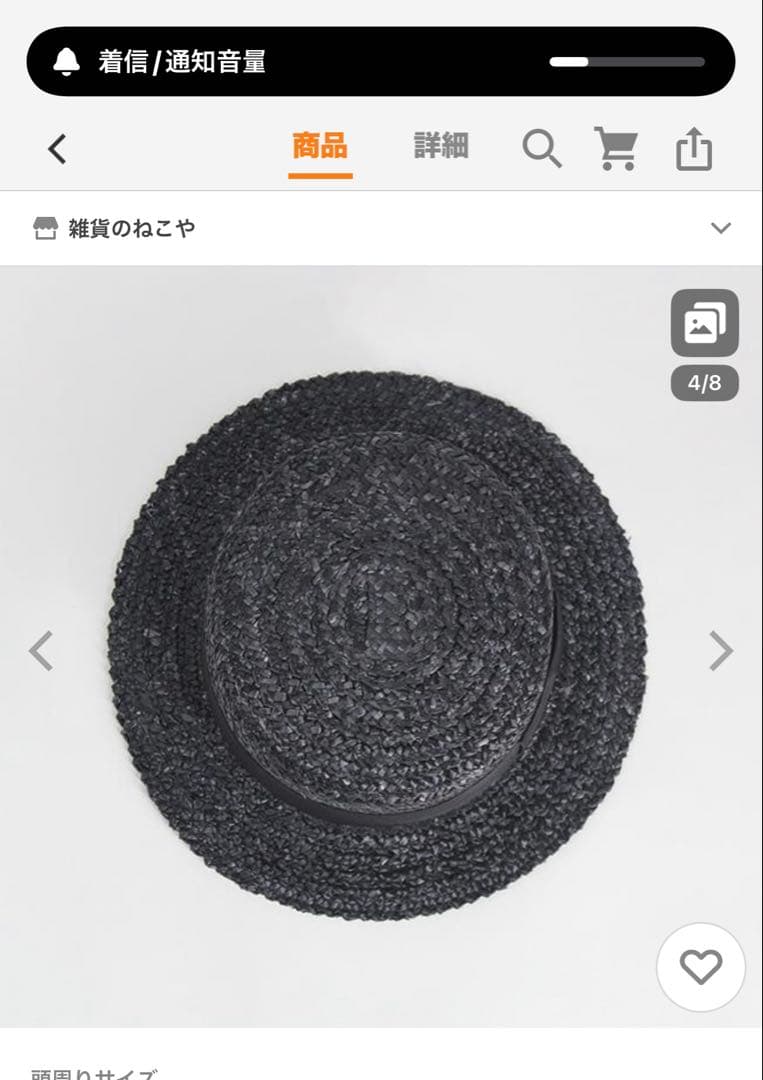Tap the 雑貨のねこや shop name link
Screen dimensions: 763x1080
(134, 228)
